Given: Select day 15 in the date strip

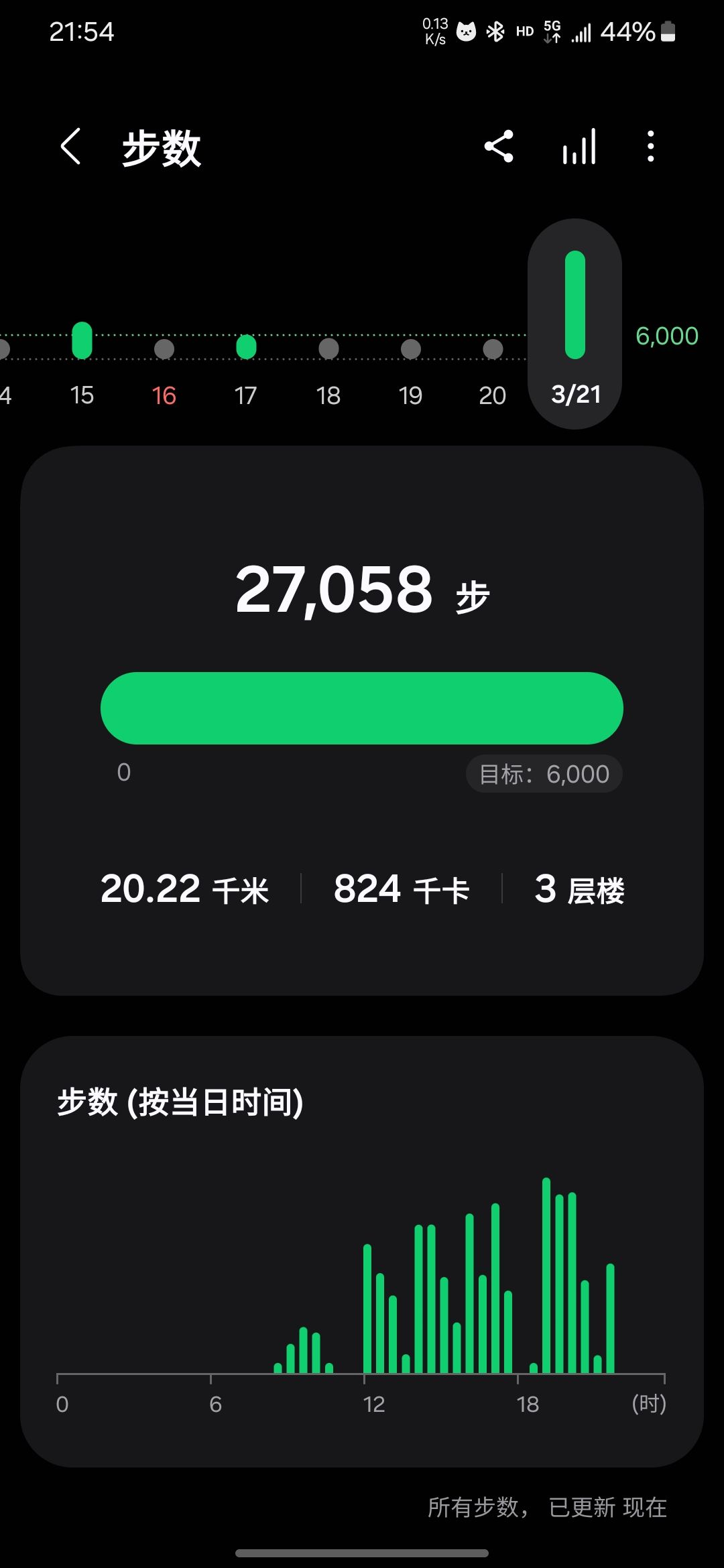Looking at the screenshot, I should [82, 365].
